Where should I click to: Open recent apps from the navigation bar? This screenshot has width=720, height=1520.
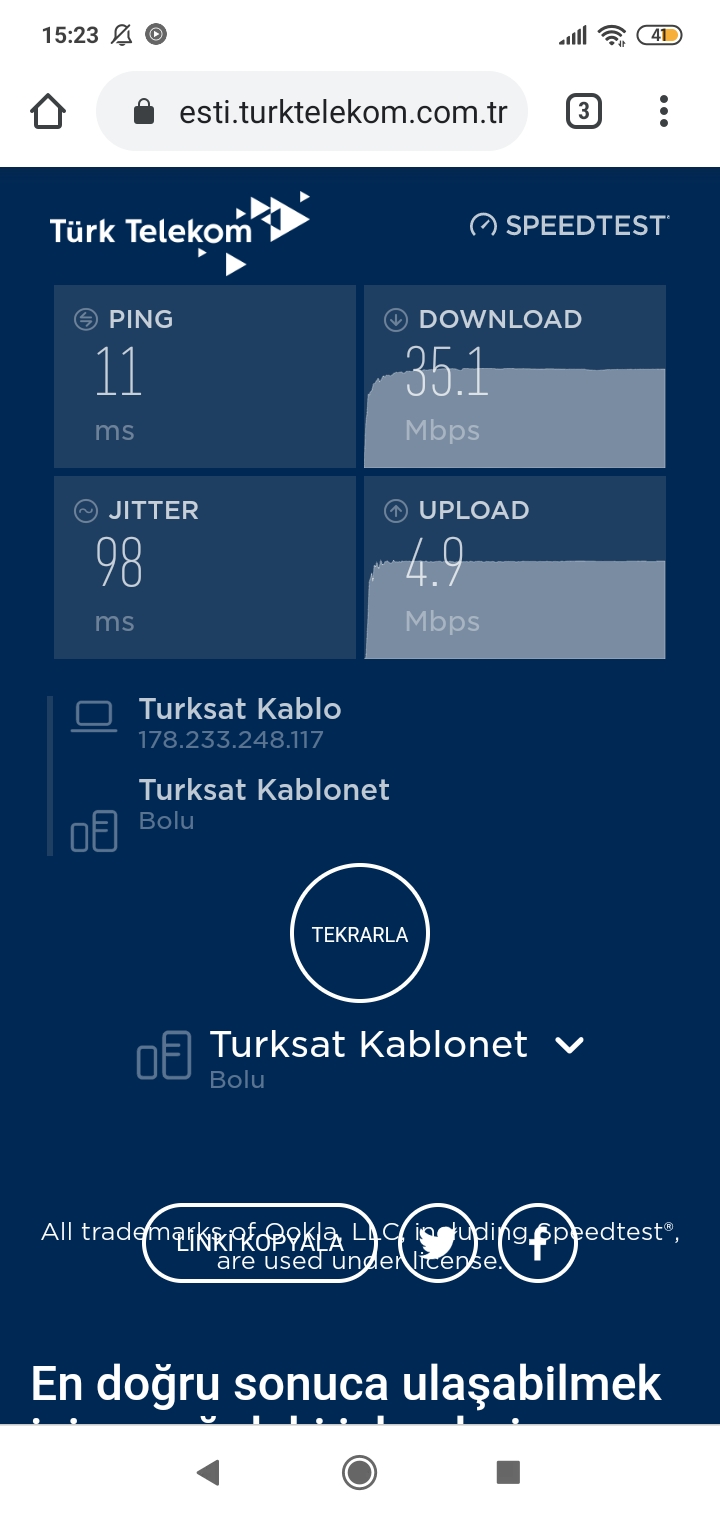pos(508,1472)
